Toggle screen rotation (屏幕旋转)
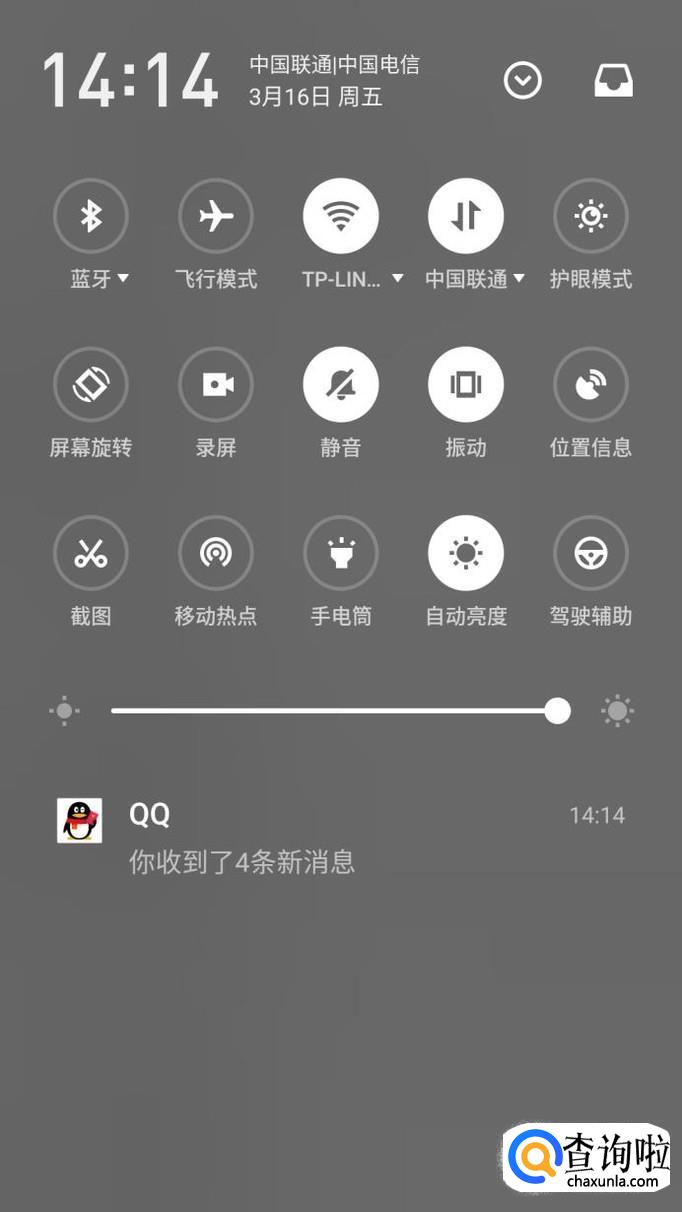This screenshot has width=682, height=1212. [90, 384]
